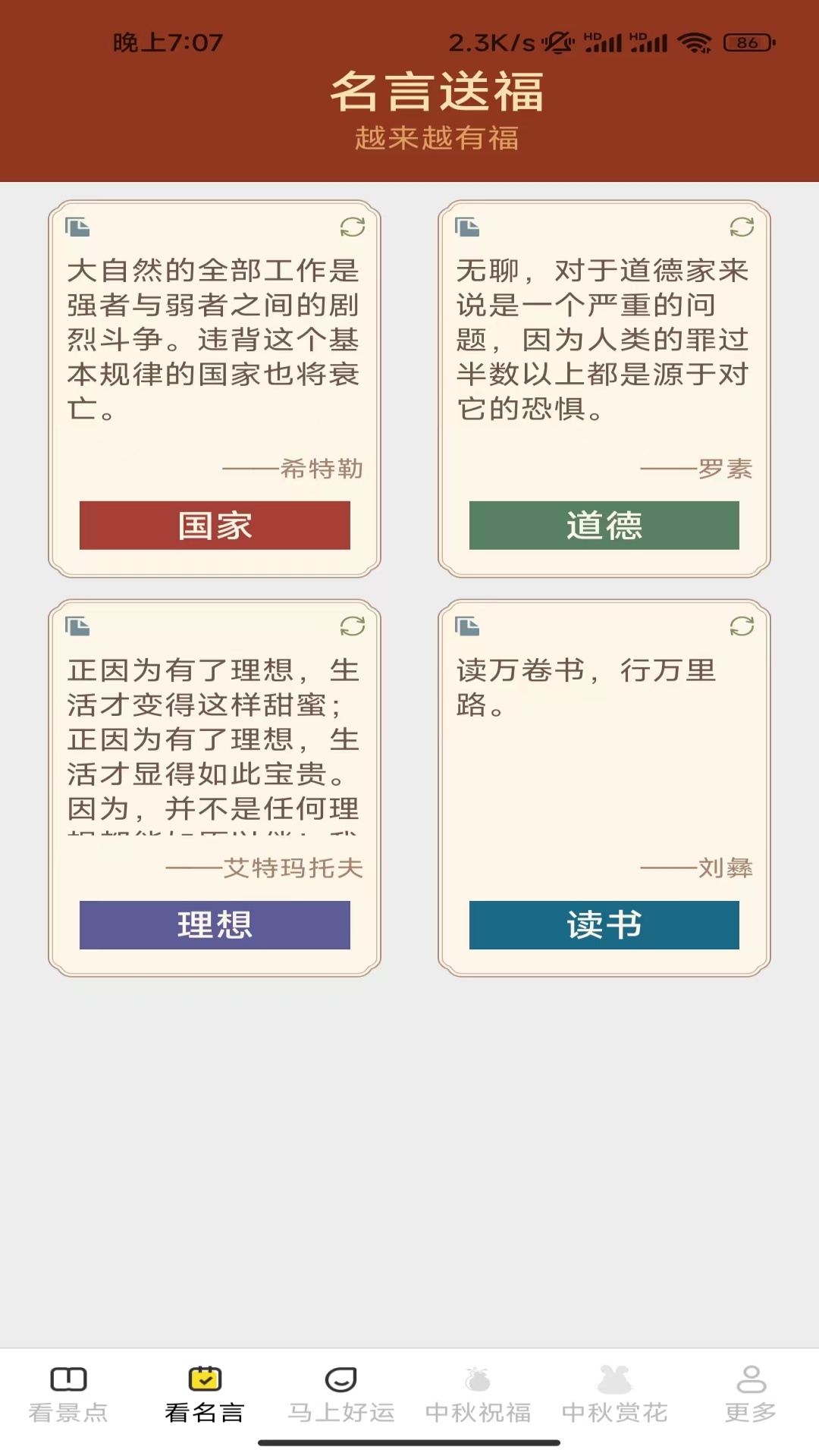Copy the 理想 quote using copy icon
This screenshot has width=819, height=1456.
point(80,627)
